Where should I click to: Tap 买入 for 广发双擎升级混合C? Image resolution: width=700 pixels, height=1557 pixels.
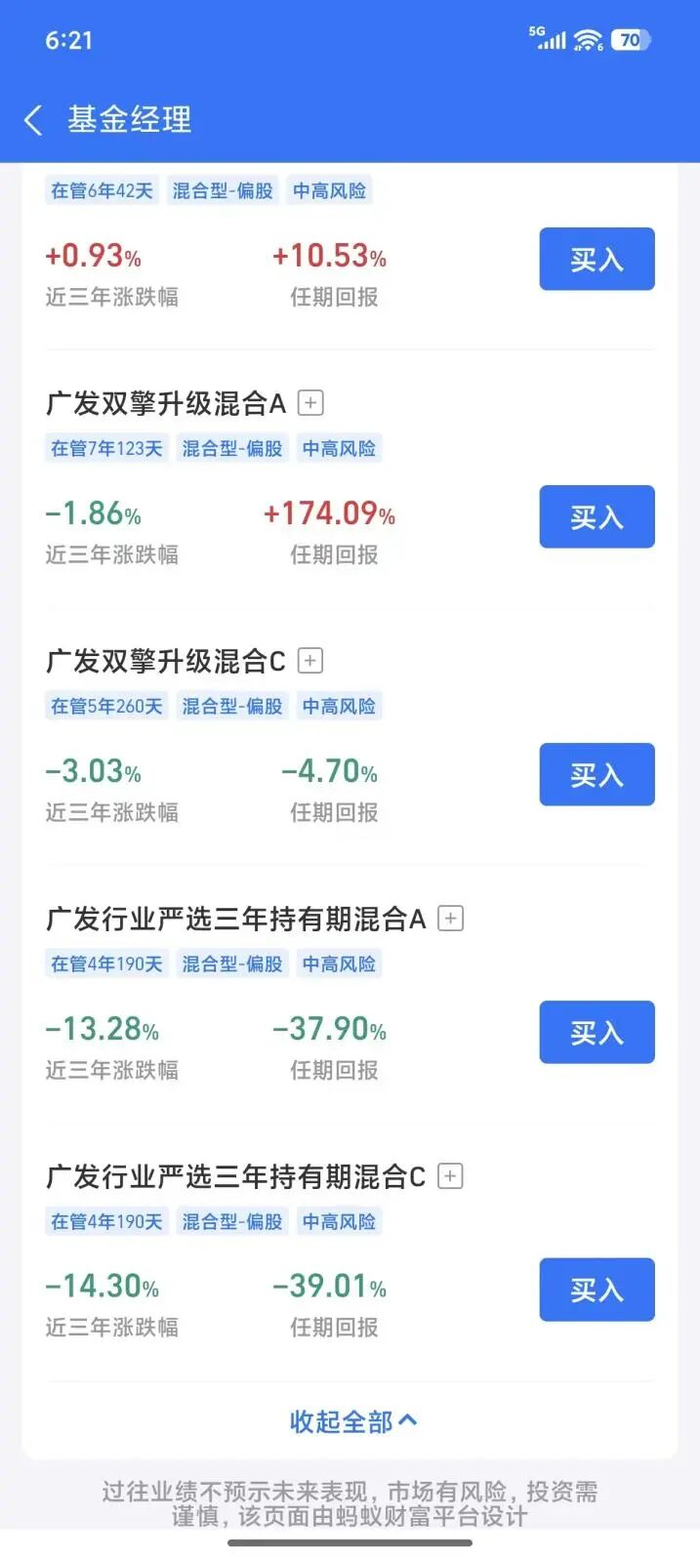[596, 774]
